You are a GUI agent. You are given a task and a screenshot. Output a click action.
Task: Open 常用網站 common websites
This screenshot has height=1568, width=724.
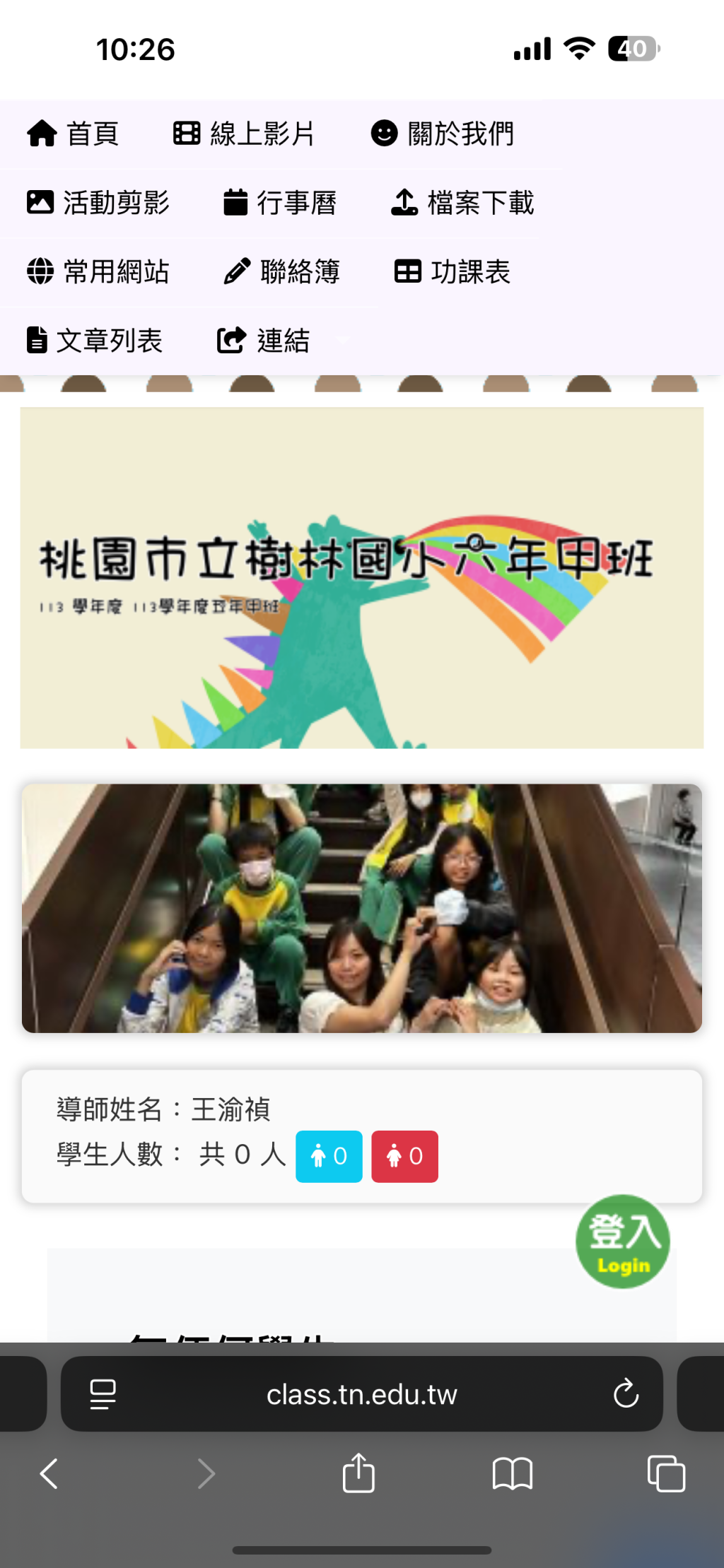click(98, 271)
